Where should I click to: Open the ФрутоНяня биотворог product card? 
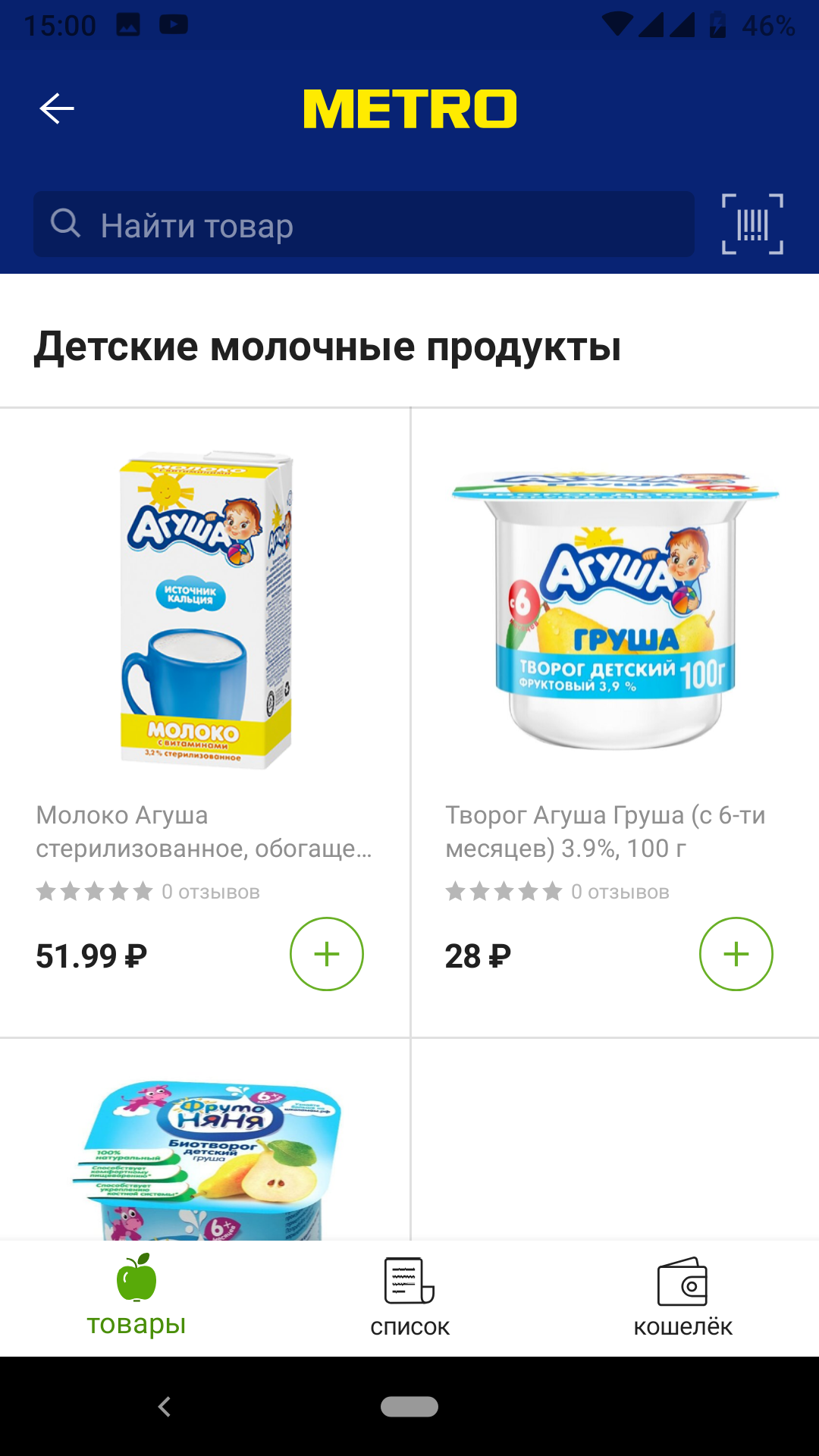click(x=205, y=1140)
